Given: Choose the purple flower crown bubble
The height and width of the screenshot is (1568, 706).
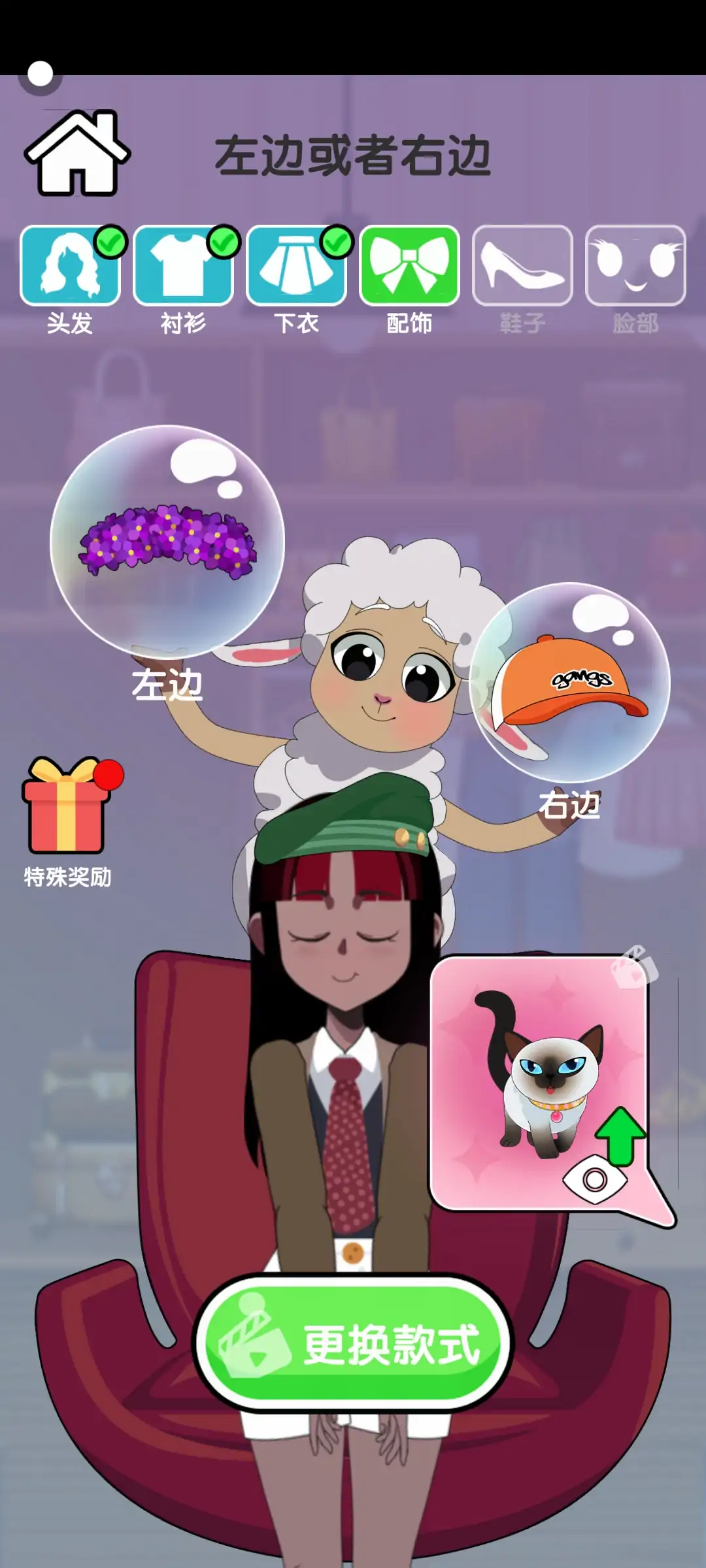Looking at the screenshot, I should [167, 542].
